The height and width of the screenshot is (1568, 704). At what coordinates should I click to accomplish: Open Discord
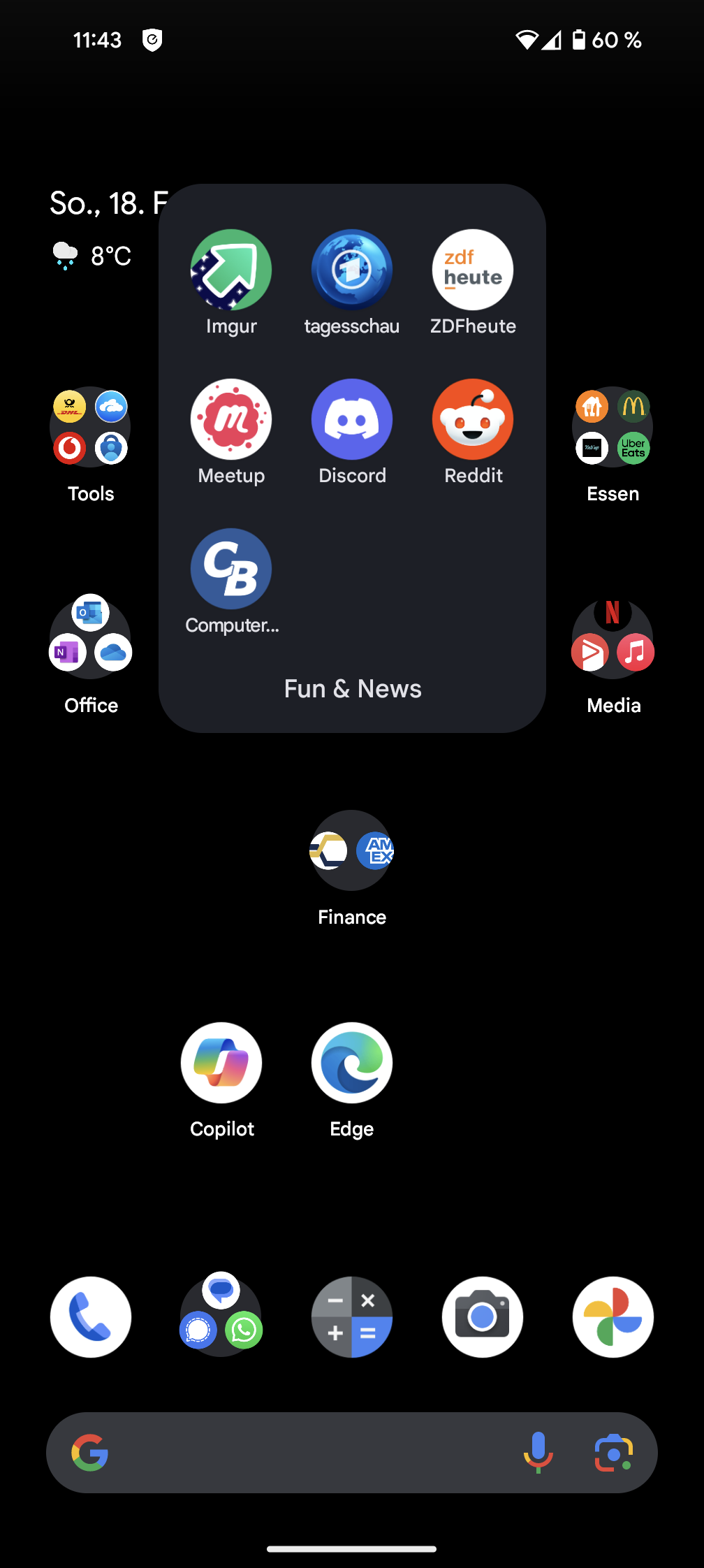coord(352,420)
